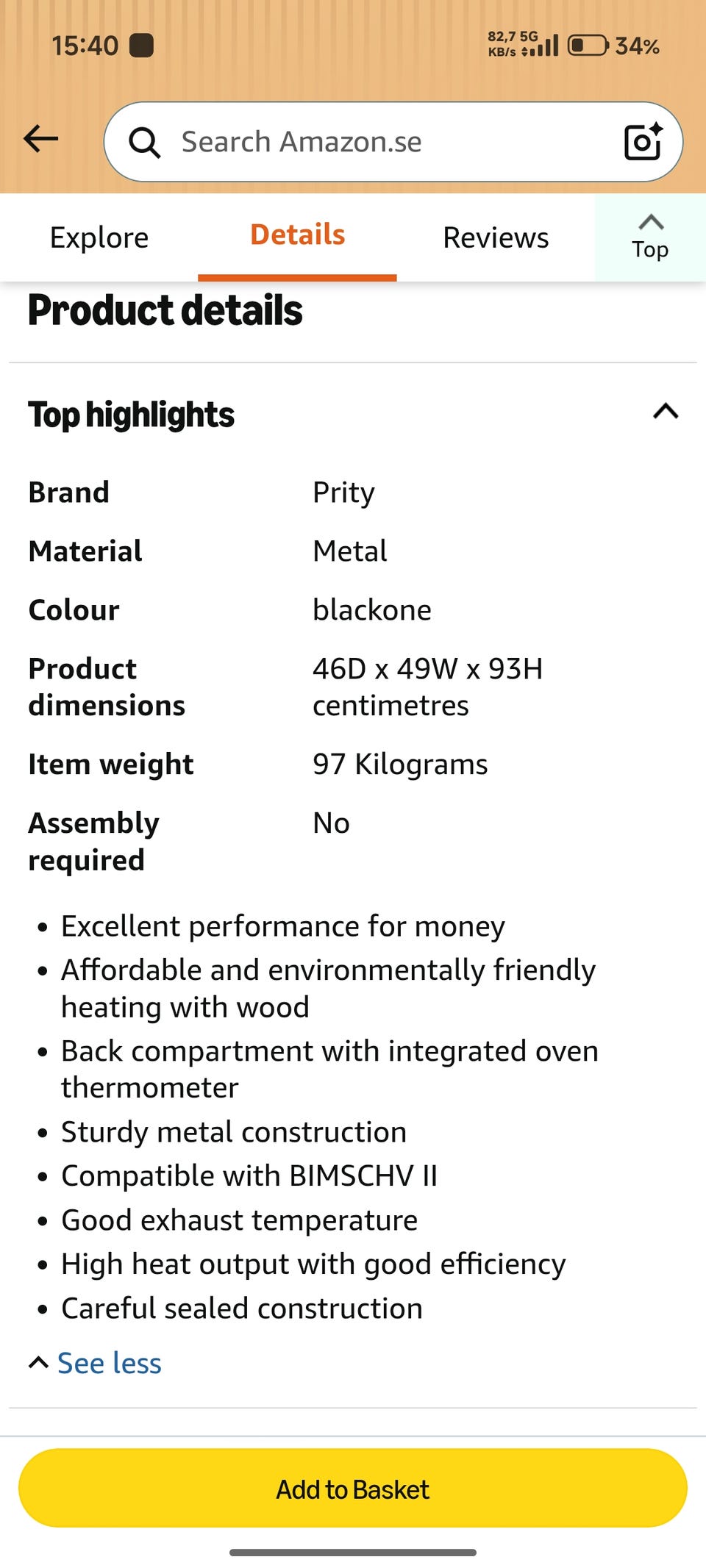Switch to the Explore tab

tap(99, 238)
